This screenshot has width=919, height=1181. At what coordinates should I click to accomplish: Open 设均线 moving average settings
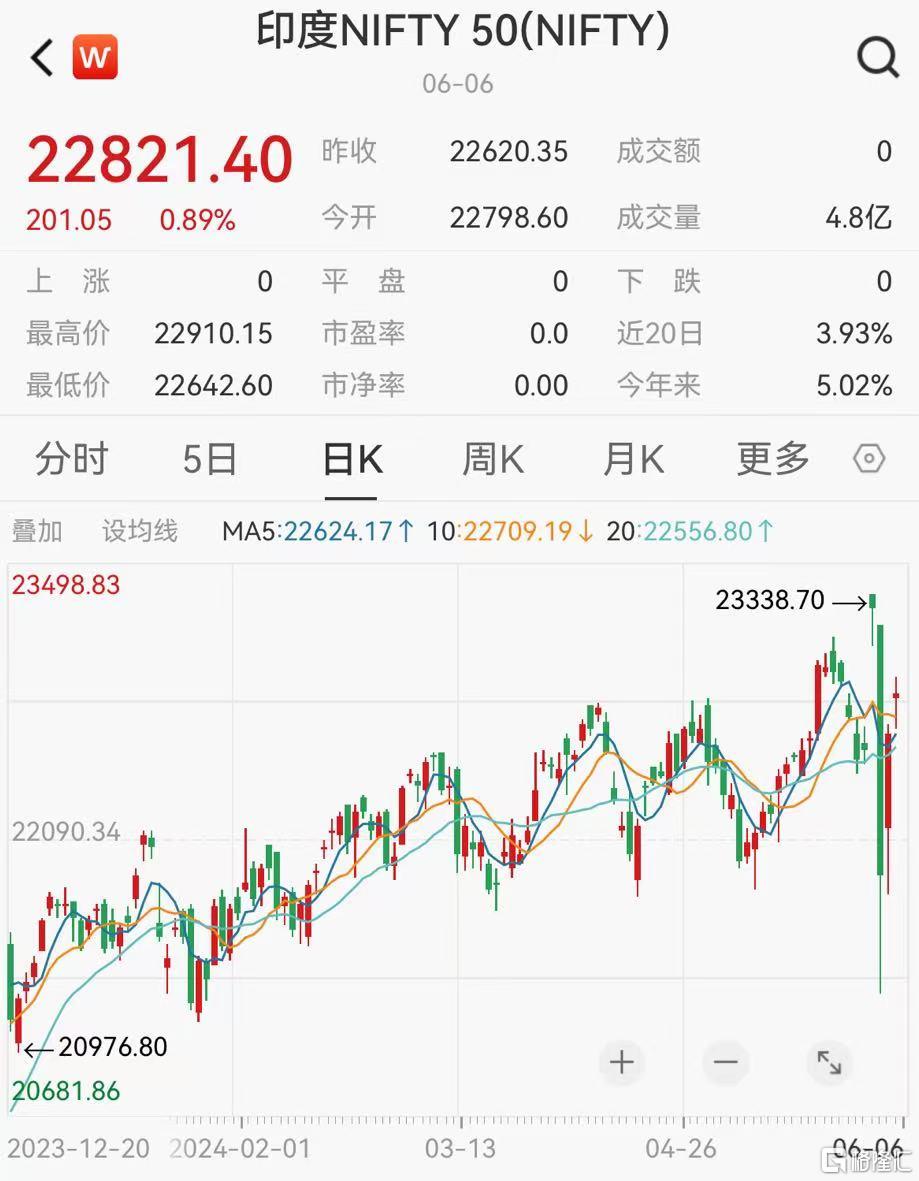[x=140, y=531]
